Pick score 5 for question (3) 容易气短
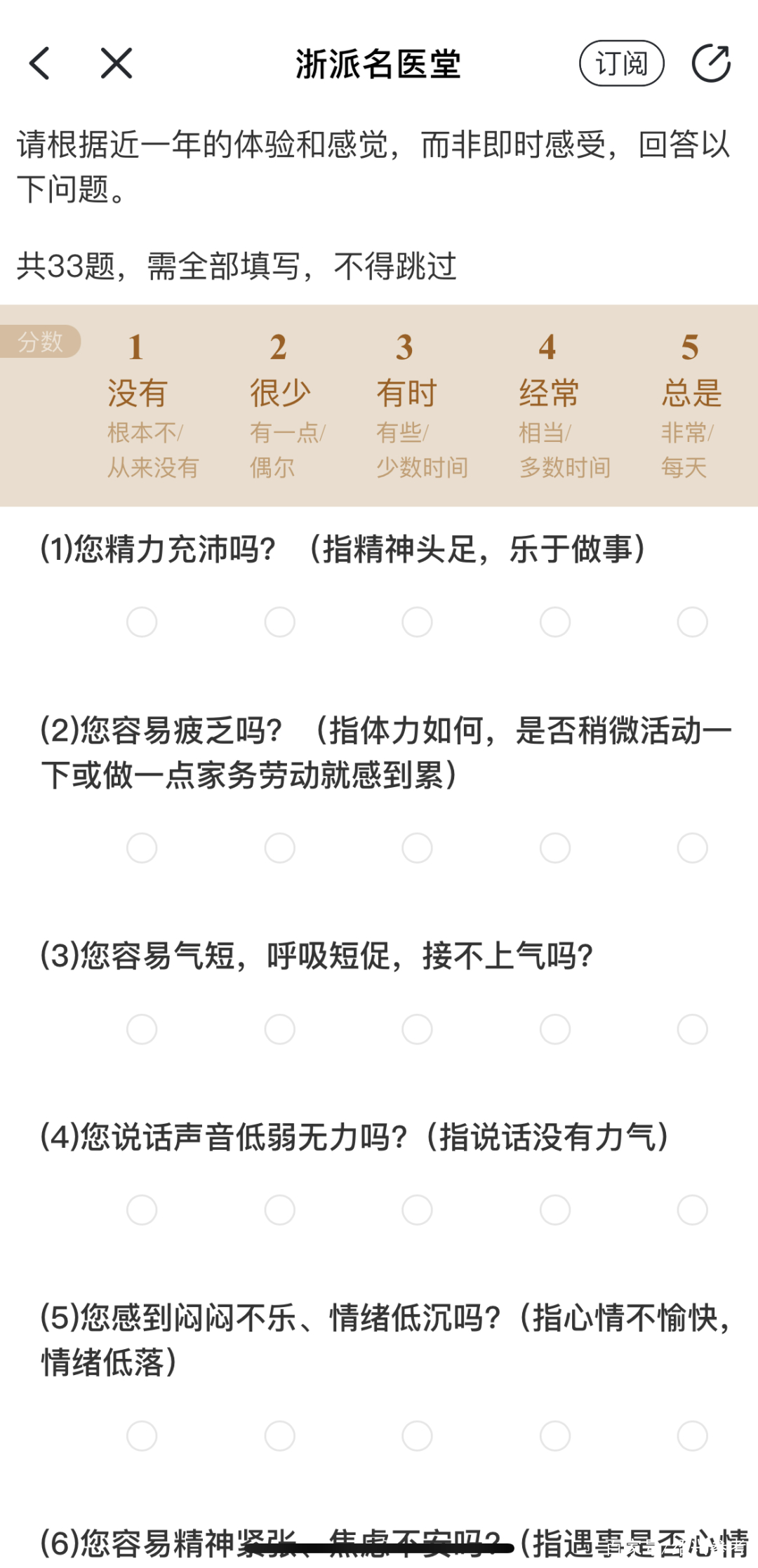This screenshot has width=758, height=1568. click(692, 1029)
